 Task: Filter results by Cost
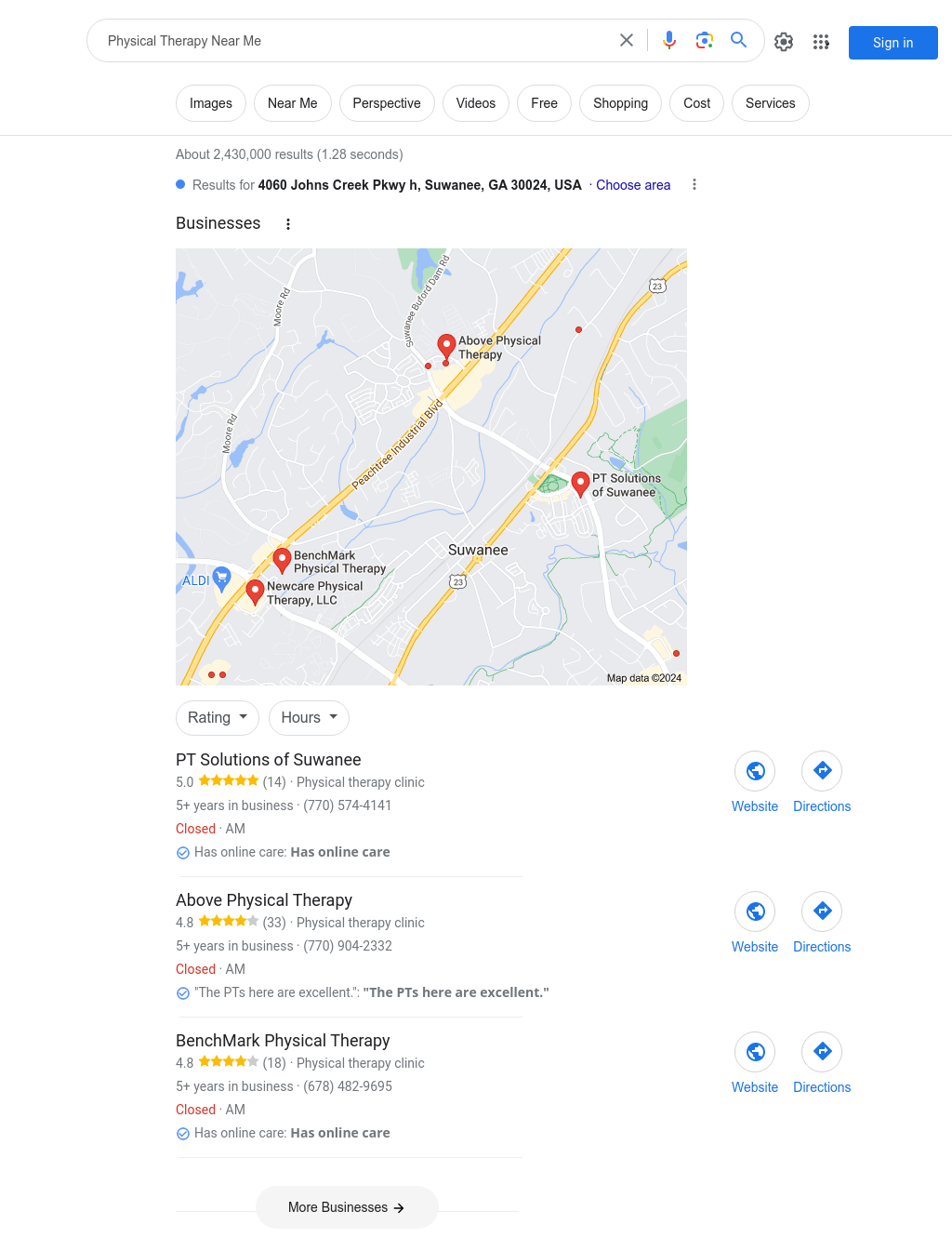[x=696, y=103]
